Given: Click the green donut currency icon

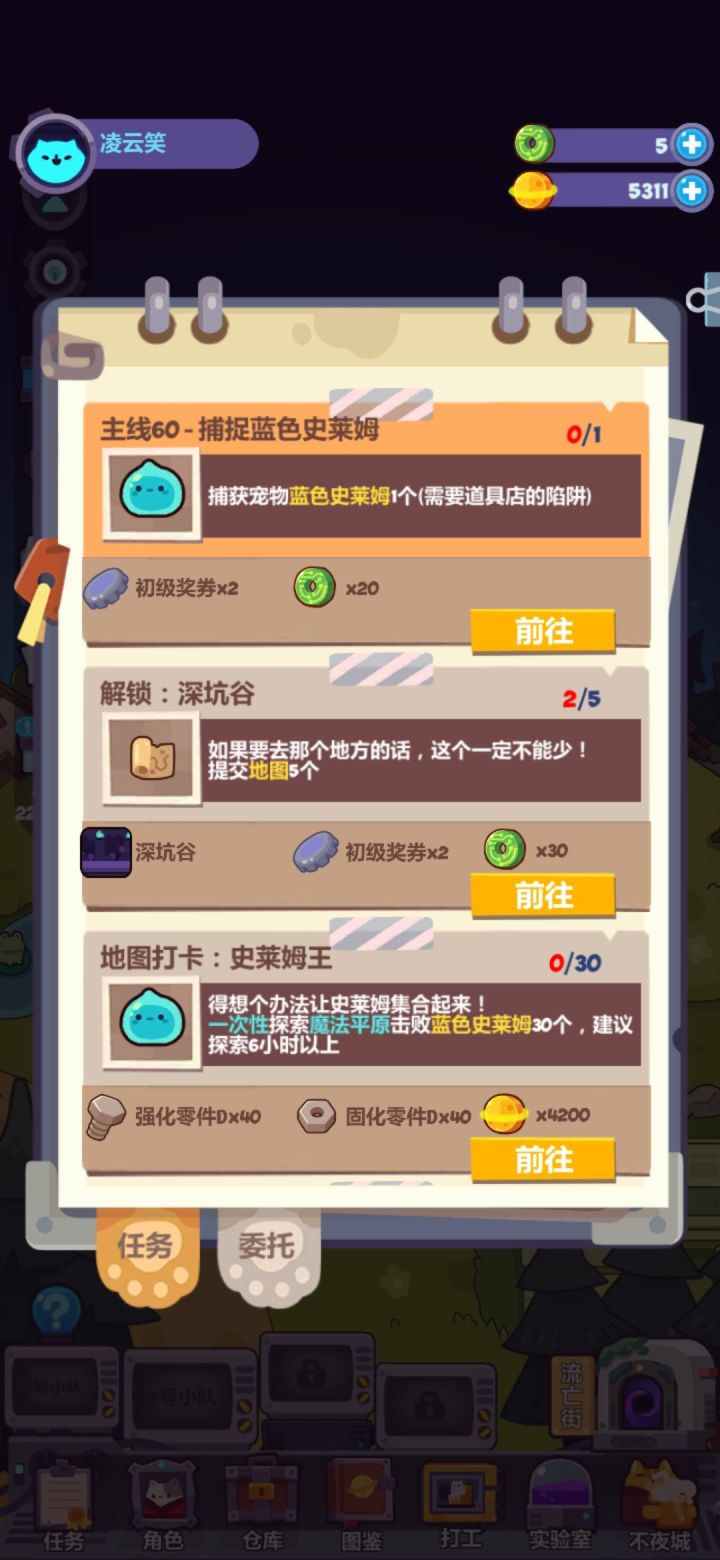Looking at the screenshot, I should tap(533, 144).
